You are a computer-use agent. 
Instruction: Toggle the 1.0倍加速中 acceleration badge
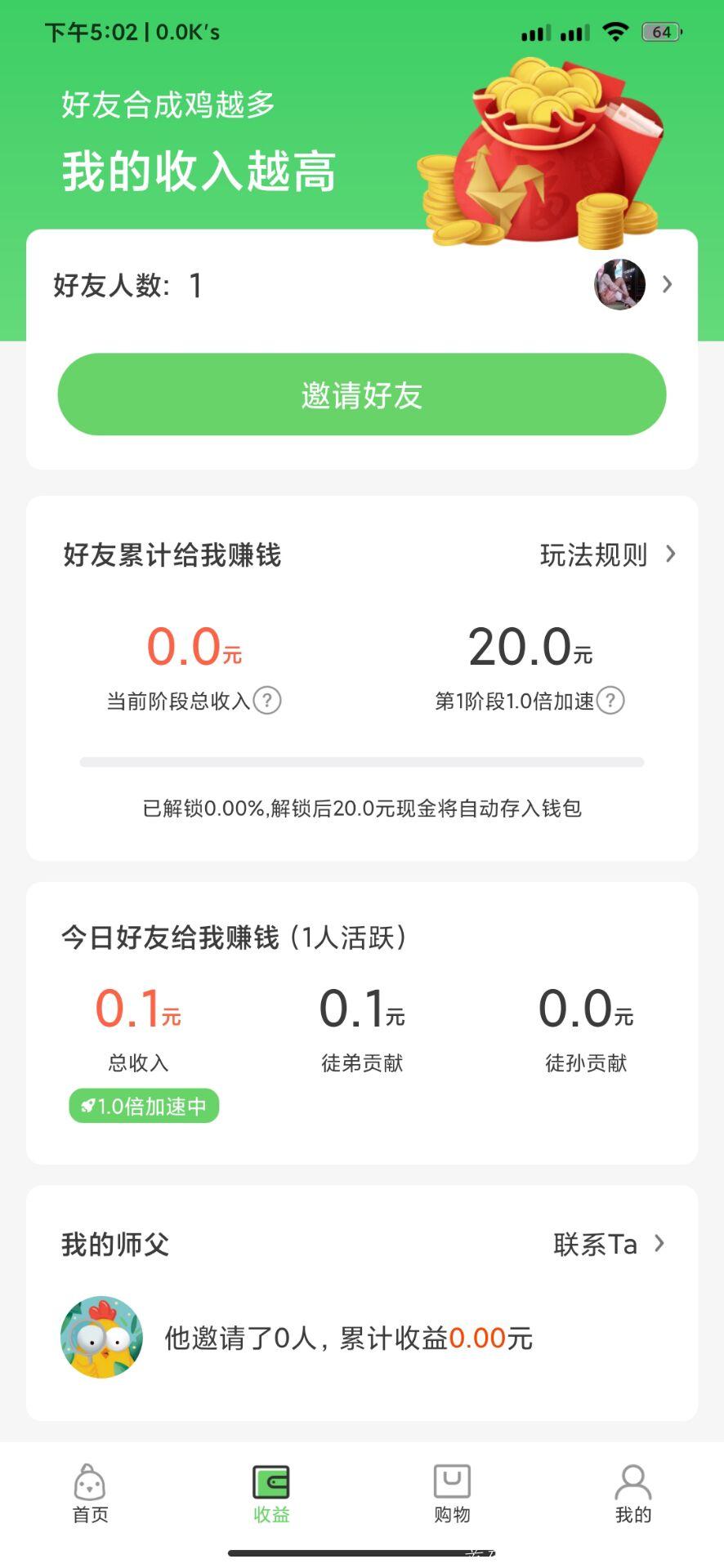[x=144, y=1105]
